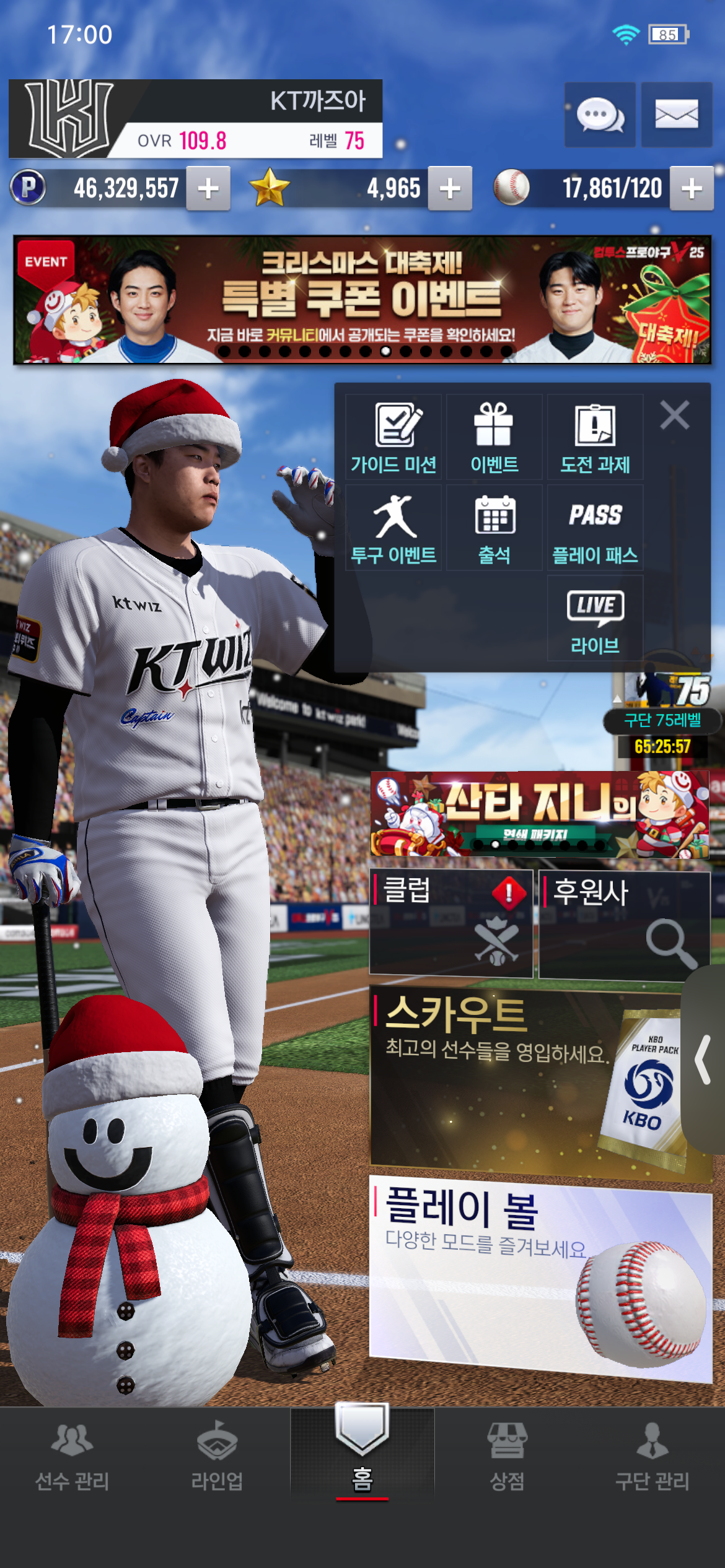725x1568 pixels.
Task: Open 플레이 패스
Action: click(595, 528)
